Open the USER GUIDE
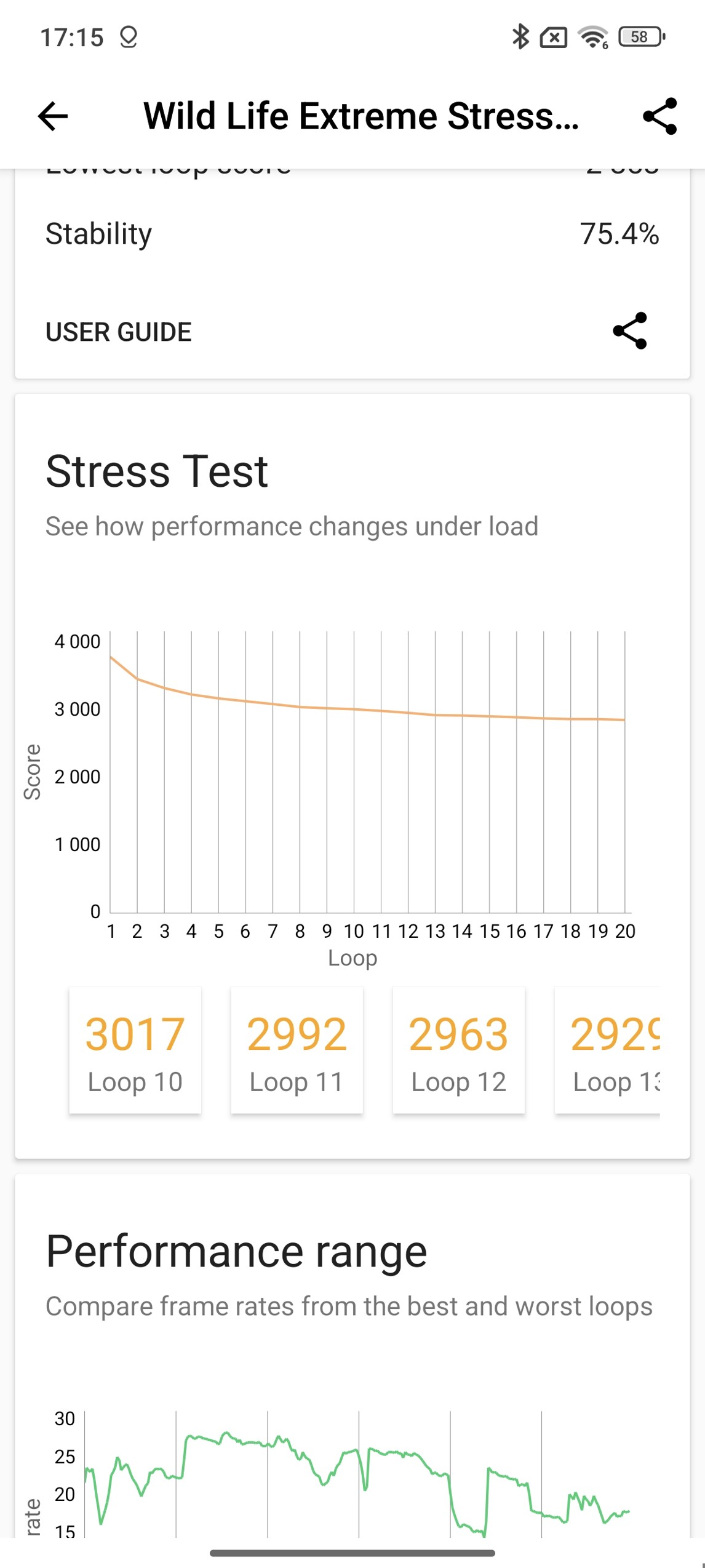Image resolution: width=705 pixels, height=1568 pixels. 119,332
